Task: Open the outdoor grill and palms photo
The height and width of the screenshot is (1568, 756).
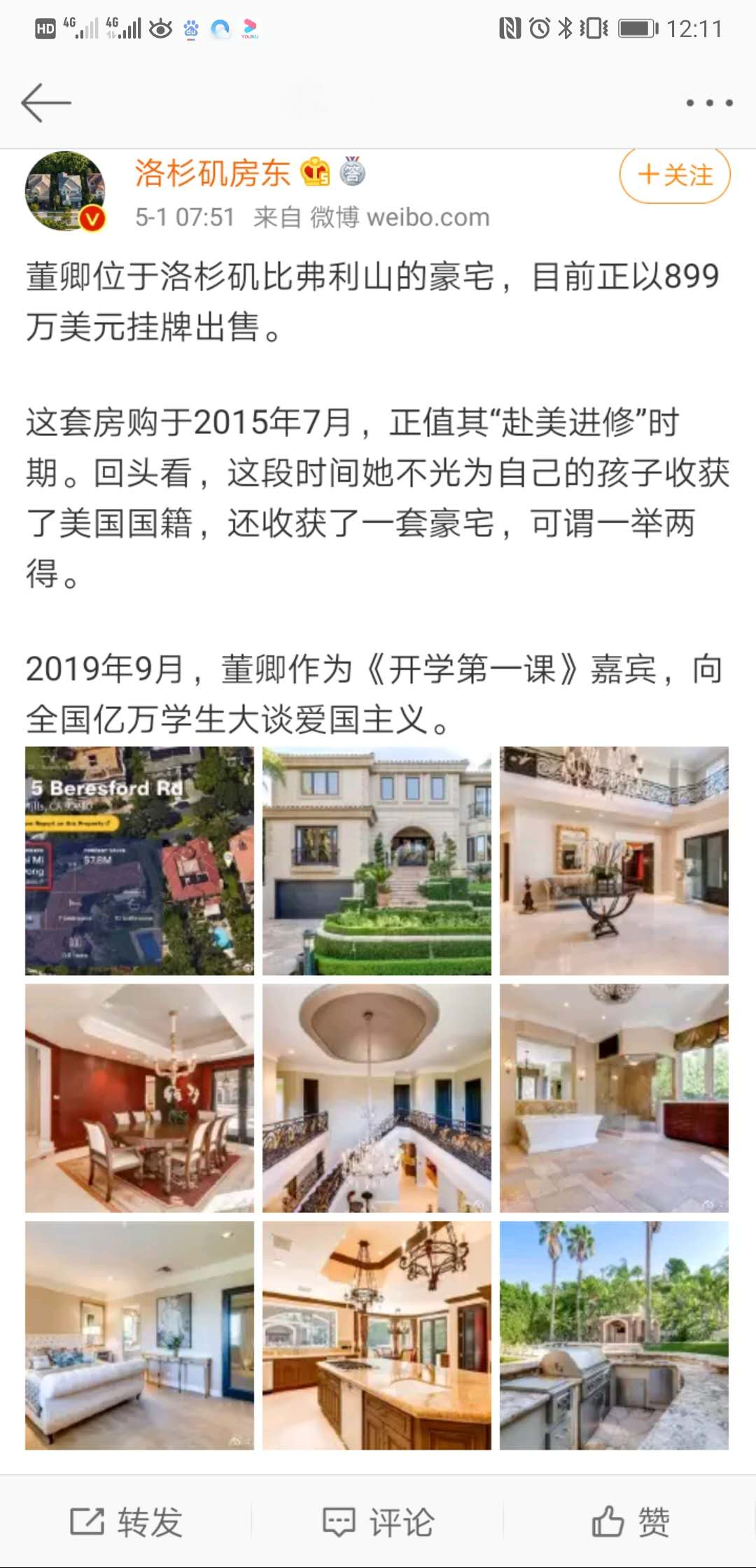Action: [x=614, y=1335]
